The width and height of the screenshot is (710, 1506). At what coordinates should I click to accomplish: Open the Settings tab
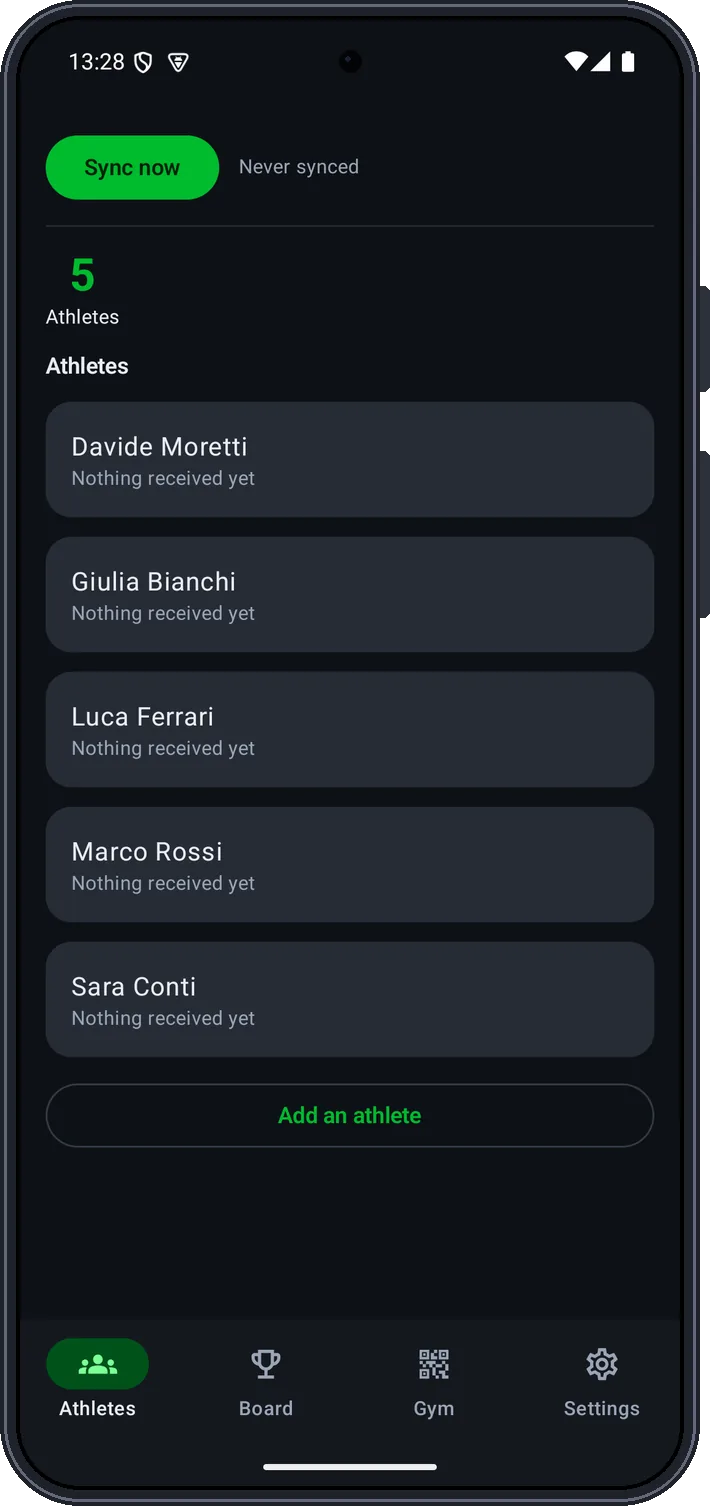(602, 1381)
